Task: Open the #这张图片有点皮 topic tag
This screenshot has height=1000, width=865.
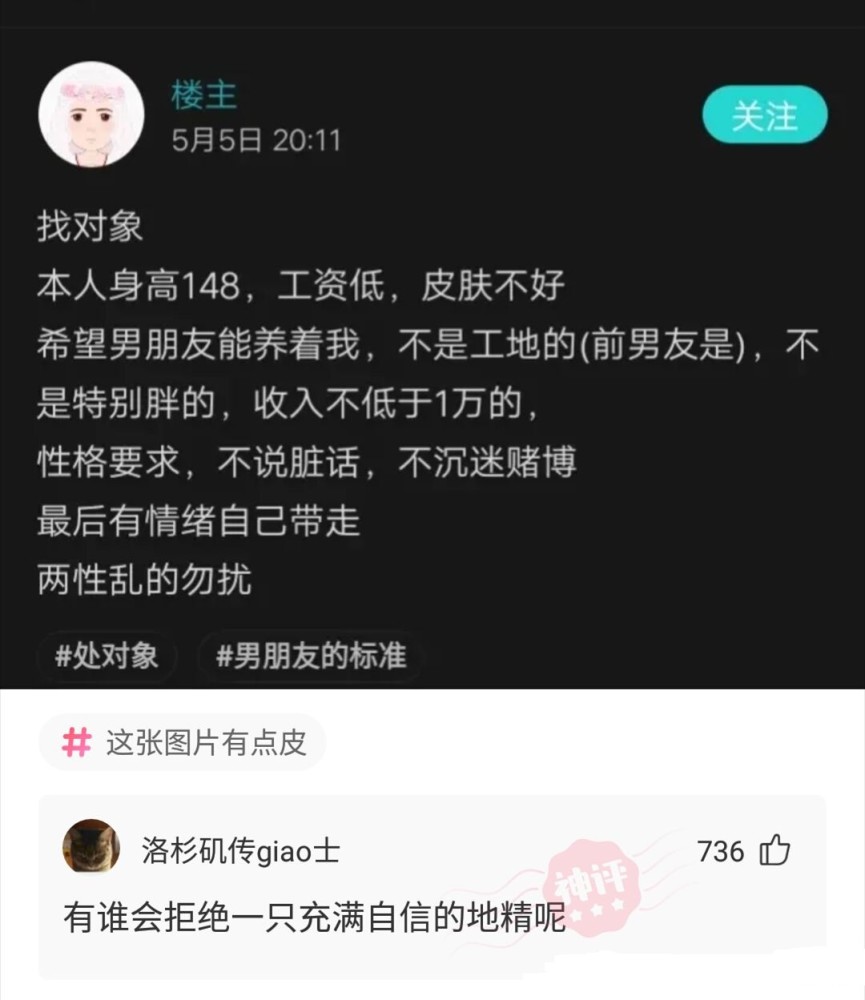Action: 183,742
